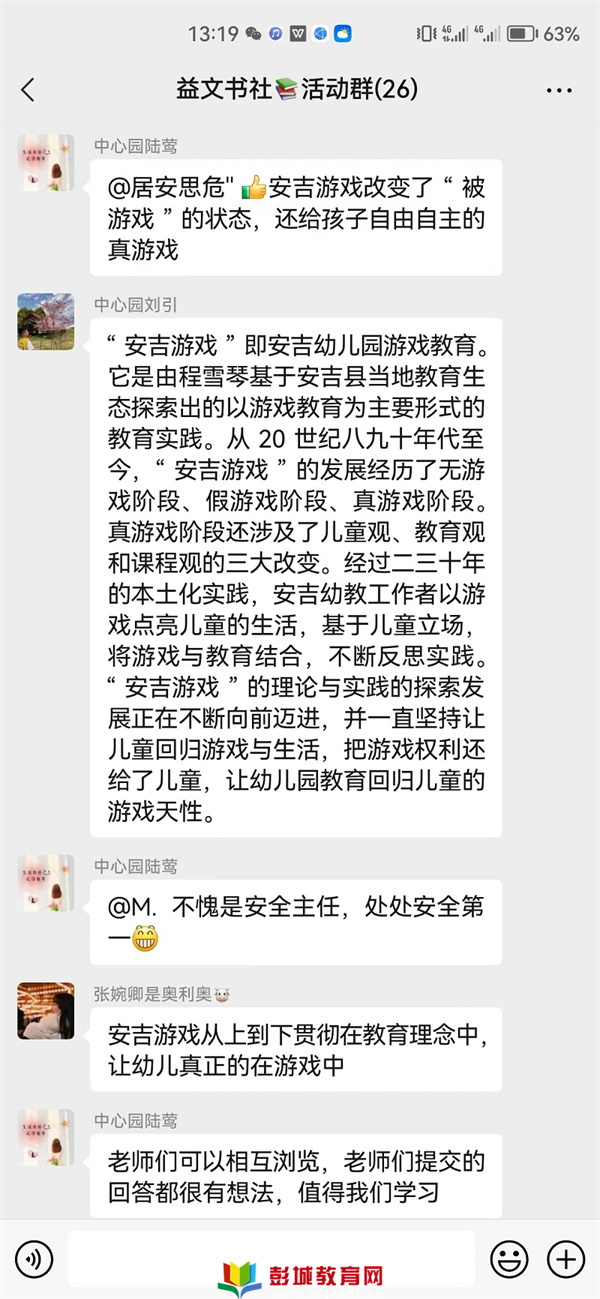Screen dimensions: 600x1299
Task: View profile avatar of 中心园刘引
Action: 46,321
